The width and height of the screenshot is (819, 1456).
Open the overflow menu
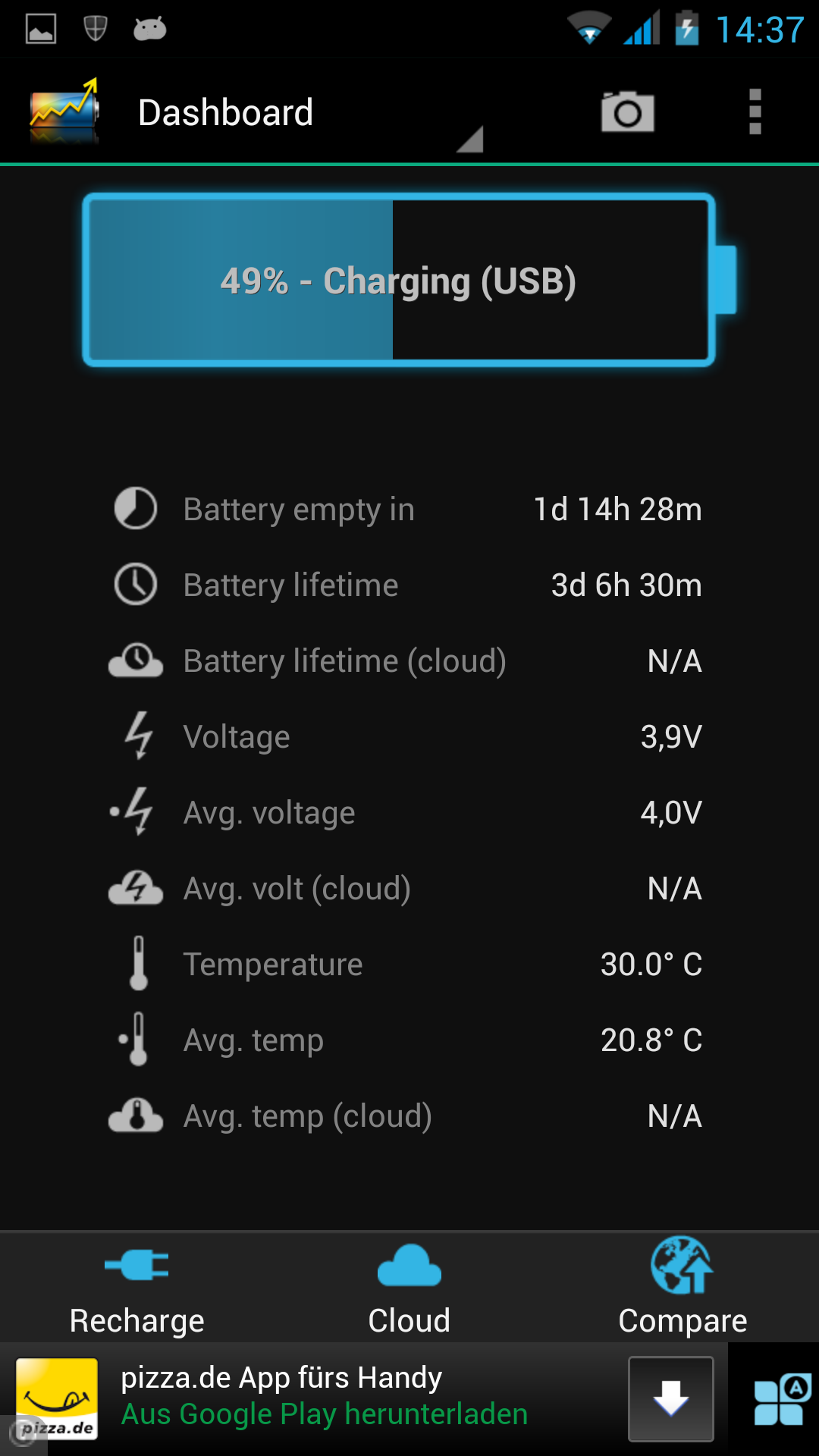tap(755, 112)
